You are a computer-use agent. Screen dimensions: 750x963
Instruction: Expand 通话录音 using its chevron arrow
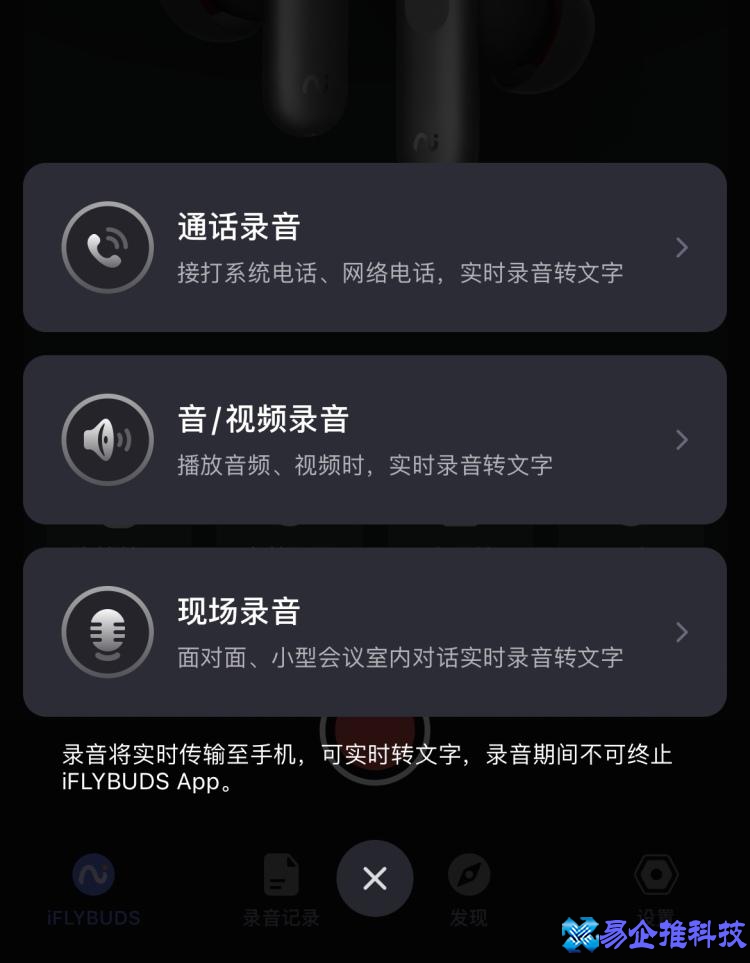(x=681, y=247)
